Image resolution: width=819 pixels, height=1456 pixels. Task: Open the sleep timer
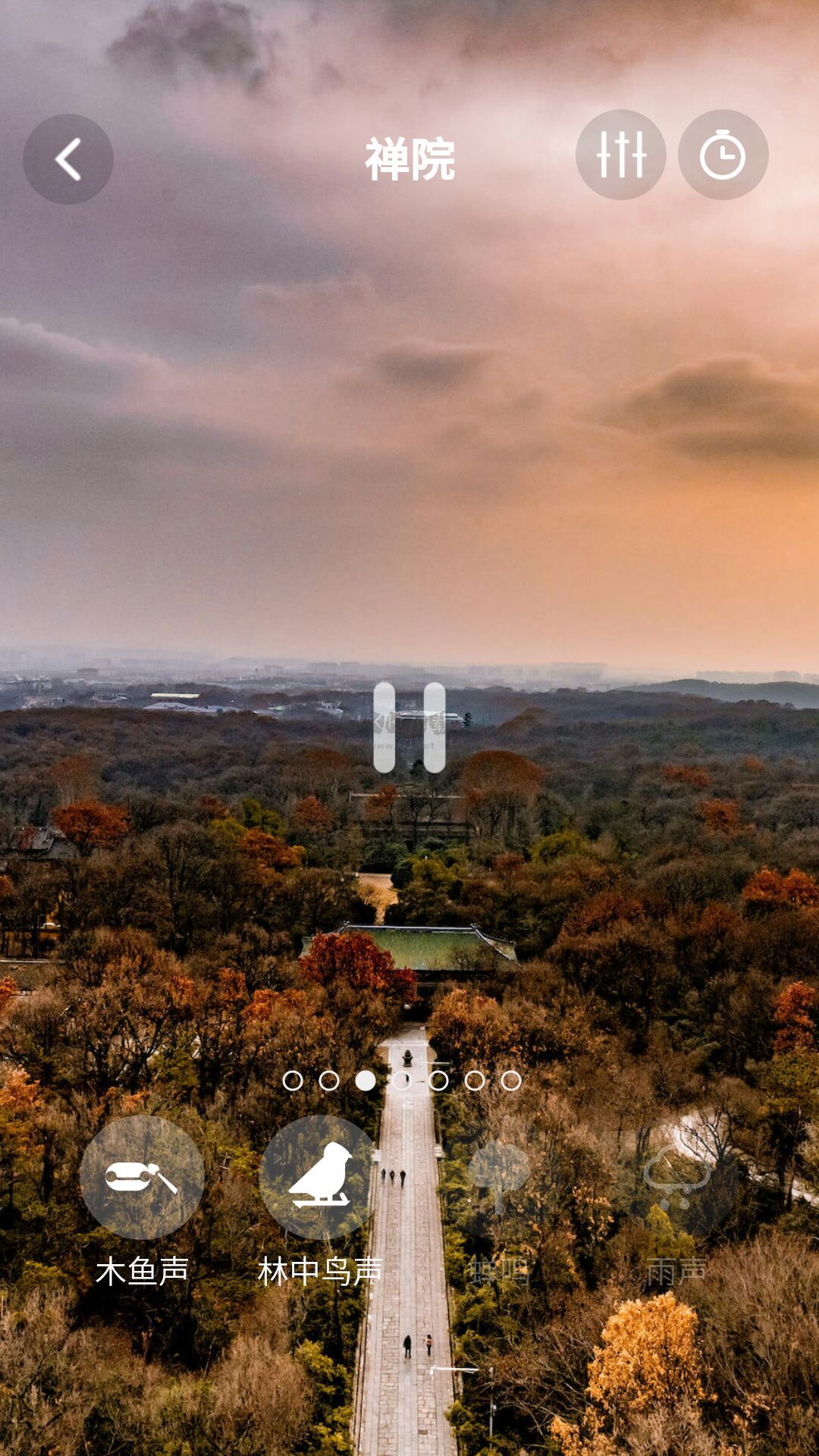click(x=723, y=155)
